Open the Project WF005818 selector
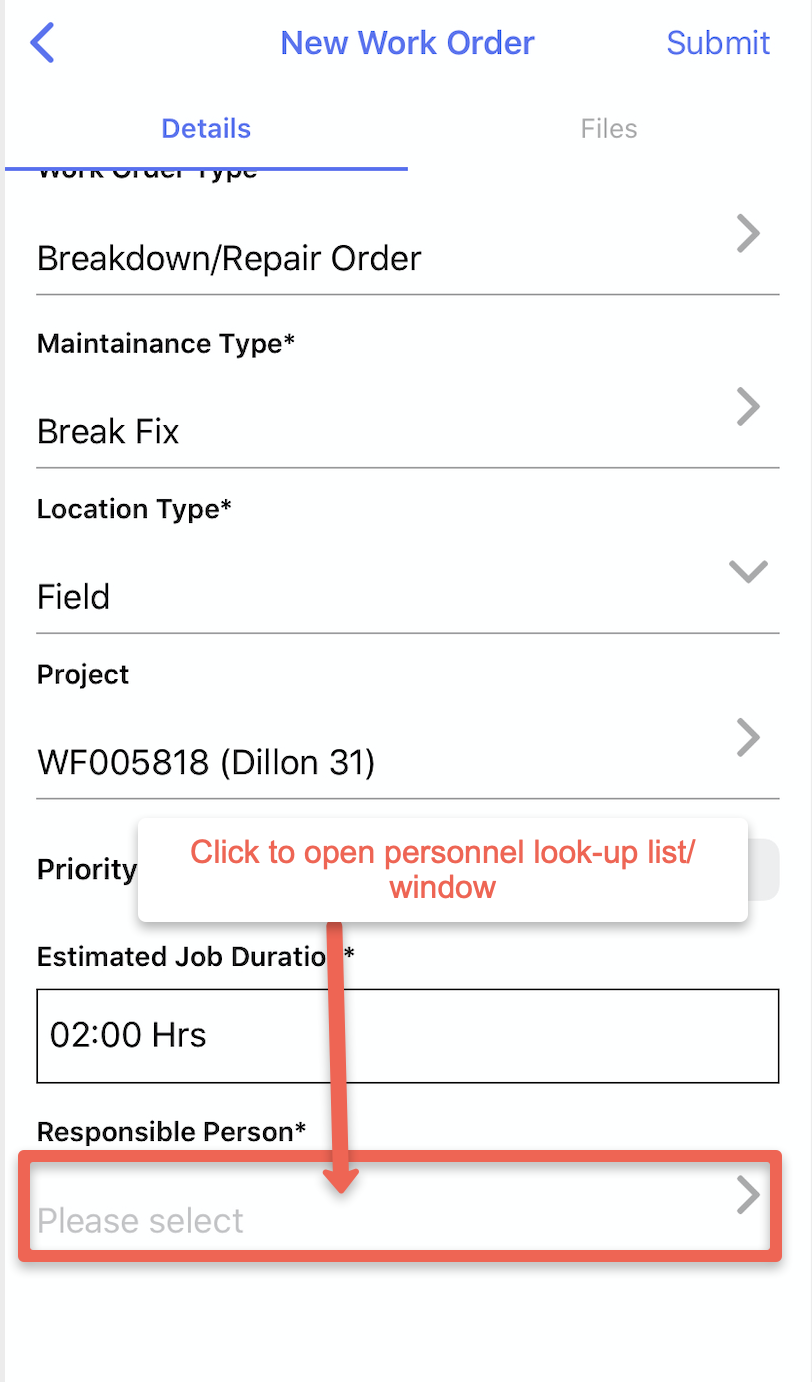The width and height of the screenshot is (812, 1382). pos(407,762)
